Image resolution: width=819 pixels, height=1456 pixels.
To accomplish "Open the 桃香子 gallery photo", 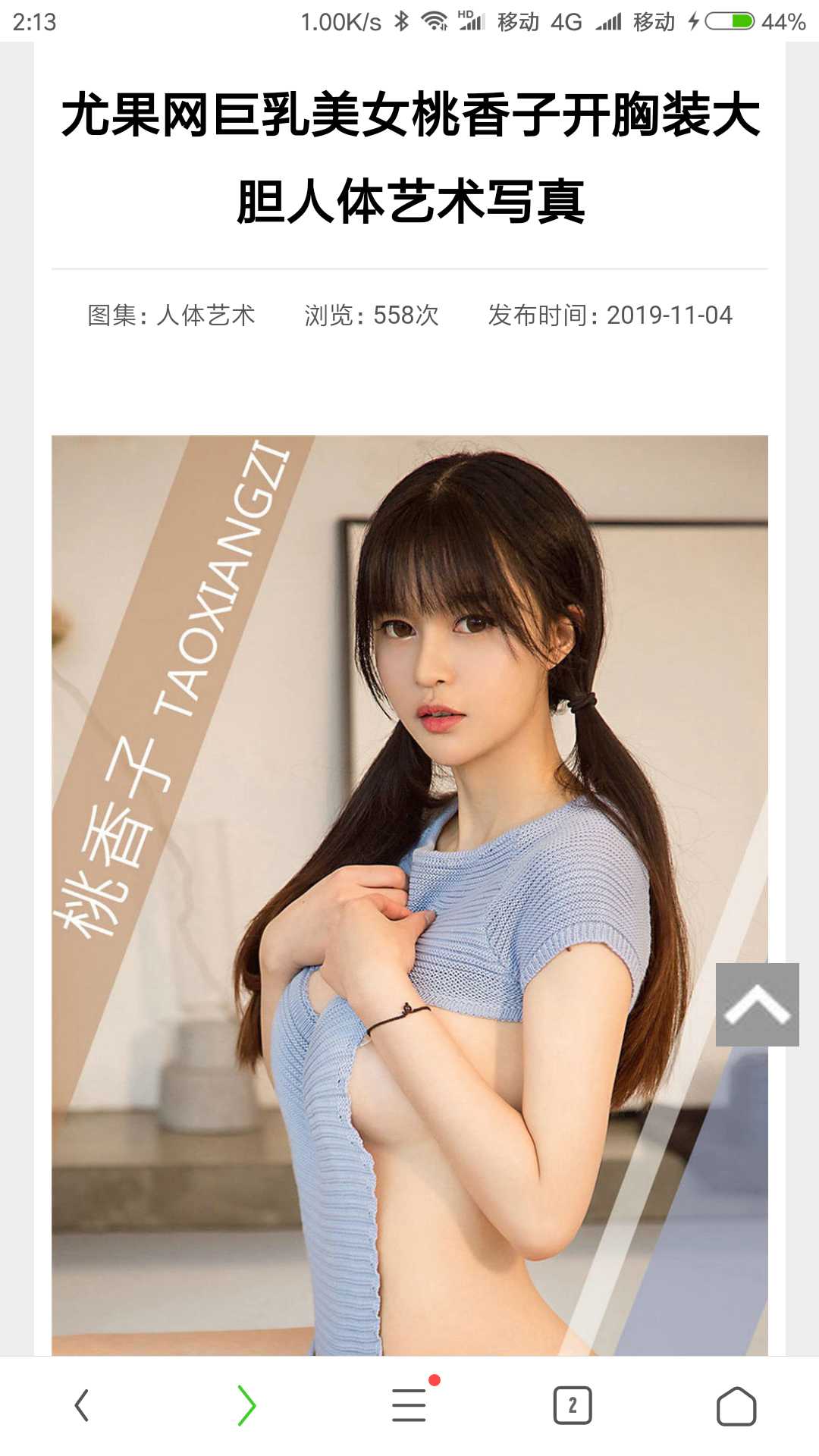I will tap(409, 895).
